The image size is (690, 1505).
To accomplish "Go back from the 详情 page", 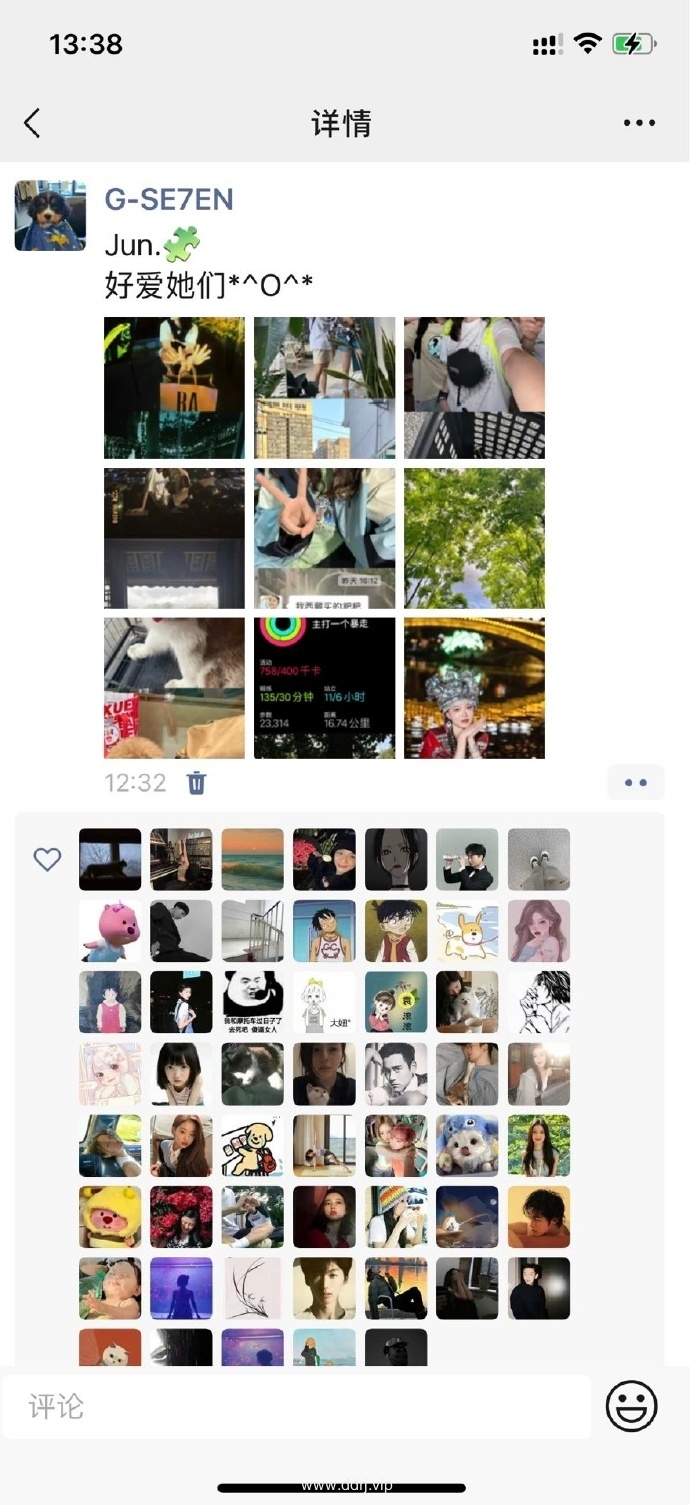I will tap(32, 123).
